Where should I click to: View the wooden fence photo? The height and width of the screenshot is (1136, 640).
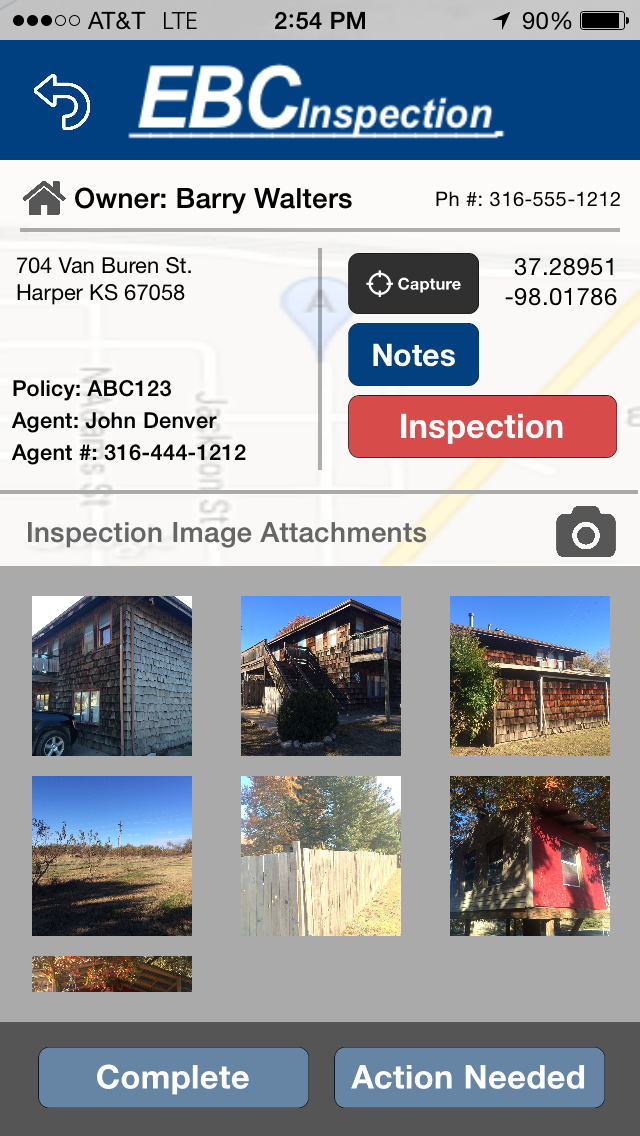click(x=321, y=856)
